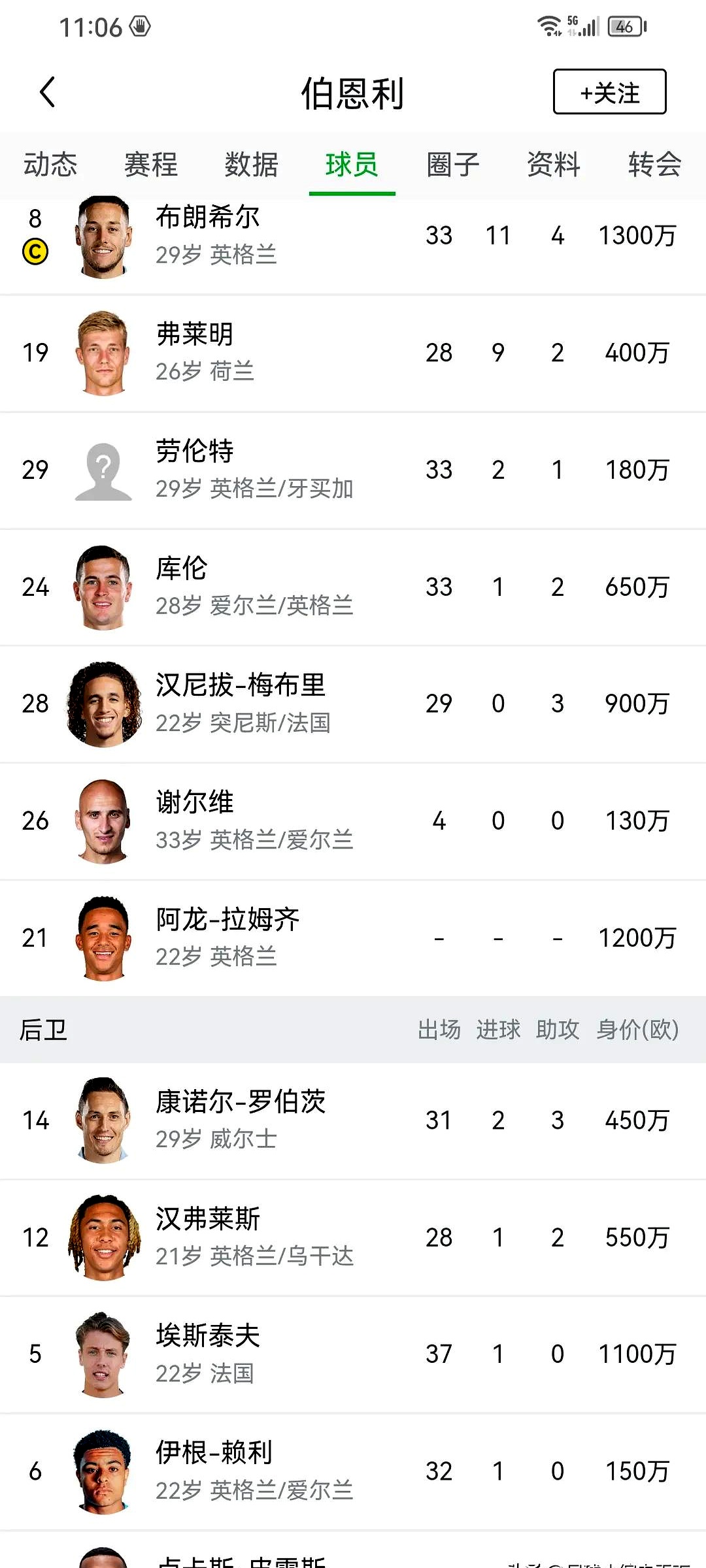View 埃斯泰夫's player page
Viewport: 706px width, 1568px height.
tap(208, 1354)
